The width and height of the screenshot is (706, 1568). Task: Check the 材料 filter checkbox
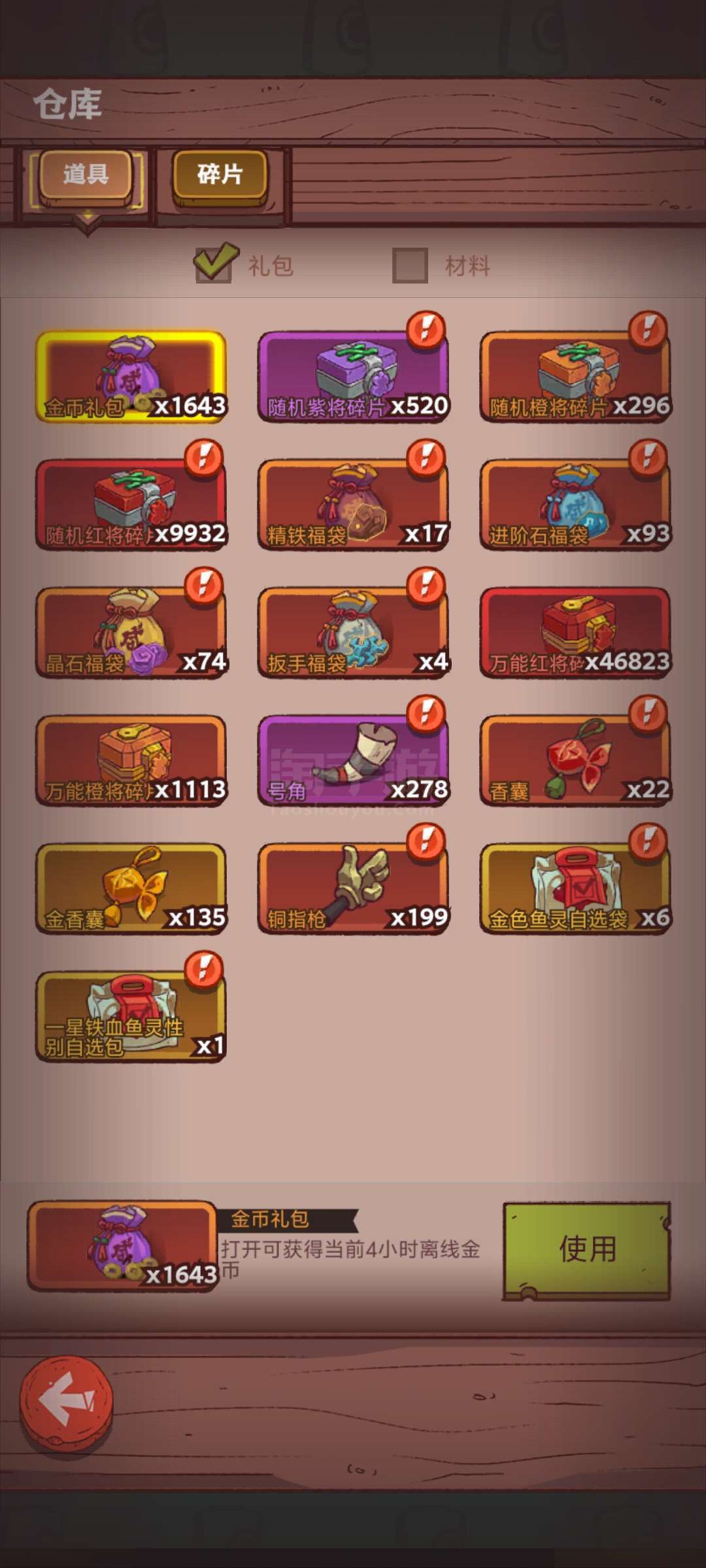[410, 265]
